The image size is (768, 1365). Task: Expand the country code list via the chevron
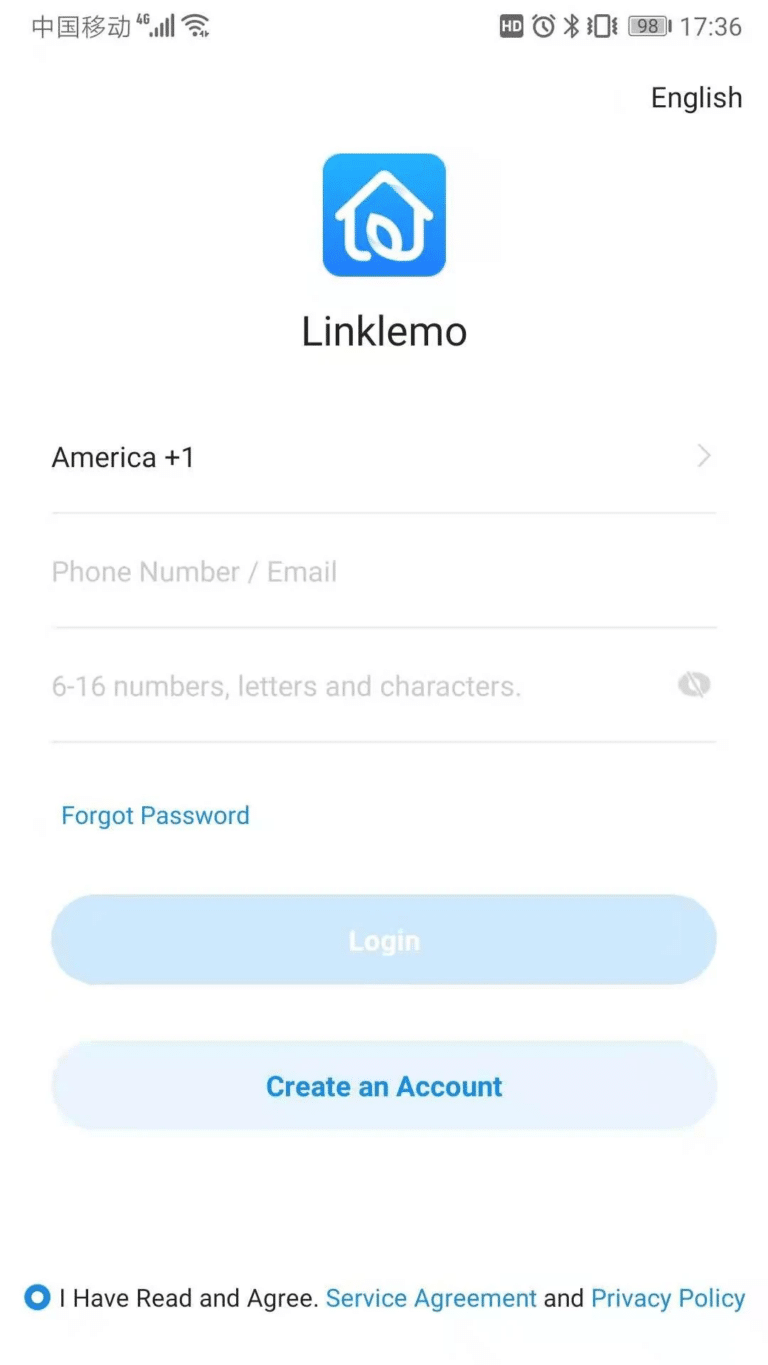pyautogui.click(x=704, y=456)
